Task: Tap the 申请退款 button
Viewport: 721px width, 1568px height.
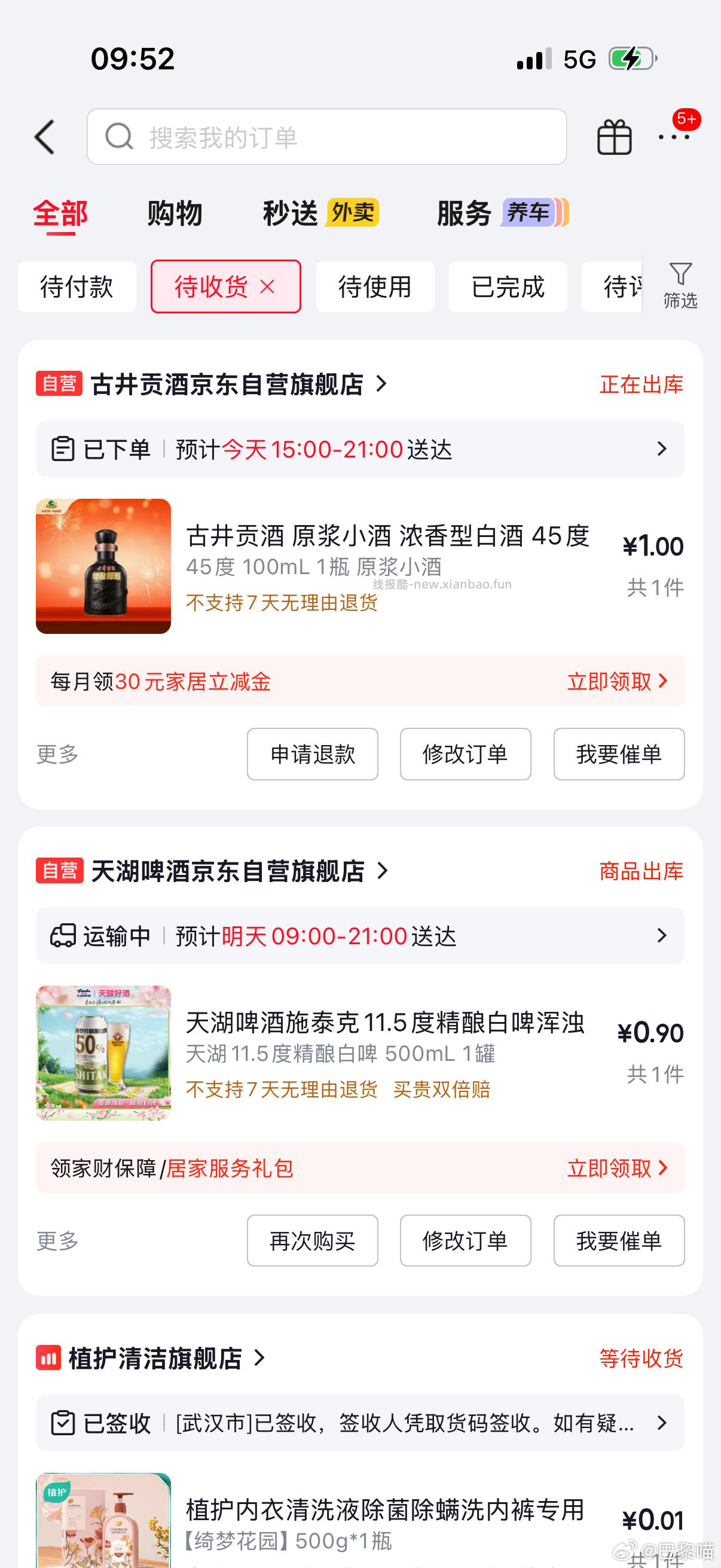Action: click(312, 755)
